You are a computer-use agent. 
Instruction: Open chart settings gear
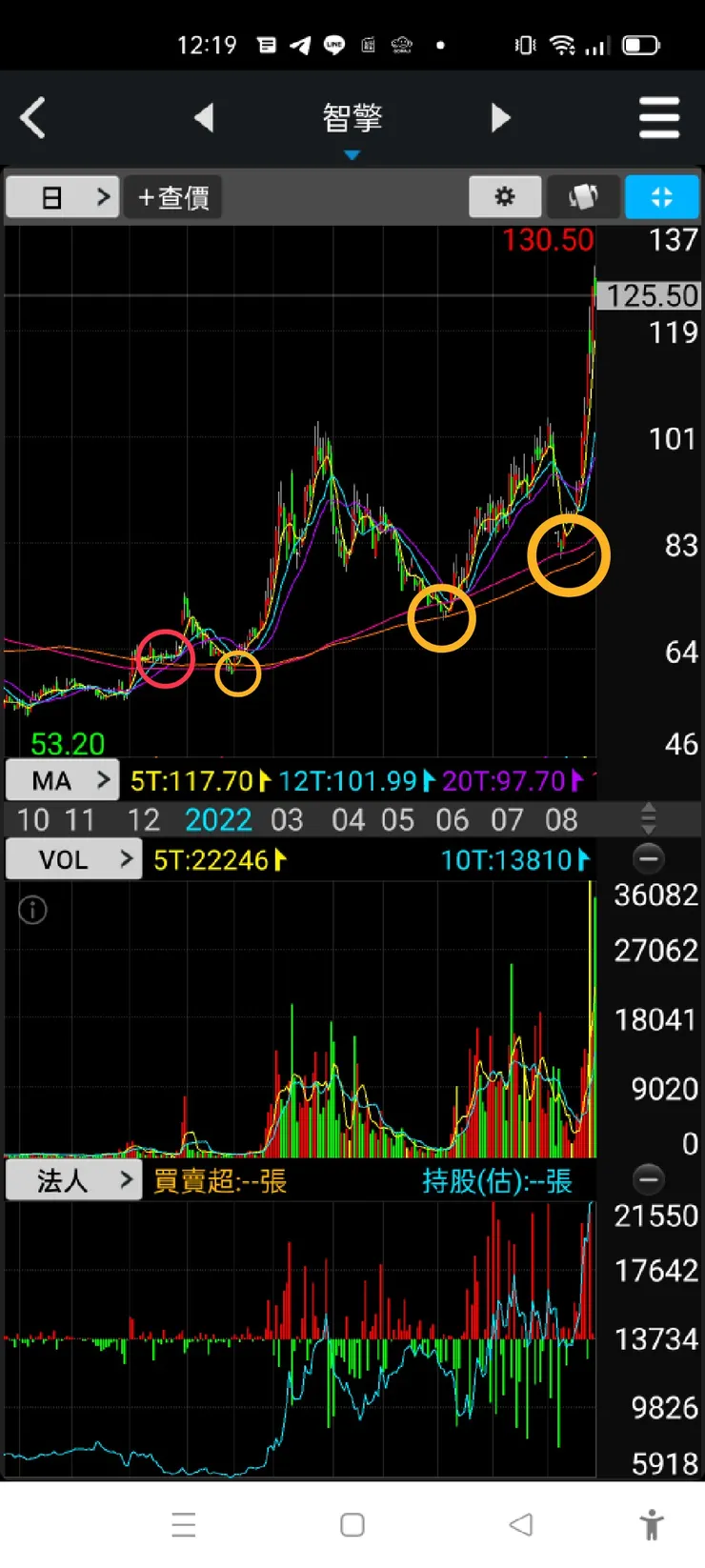[x=505, y=197]
